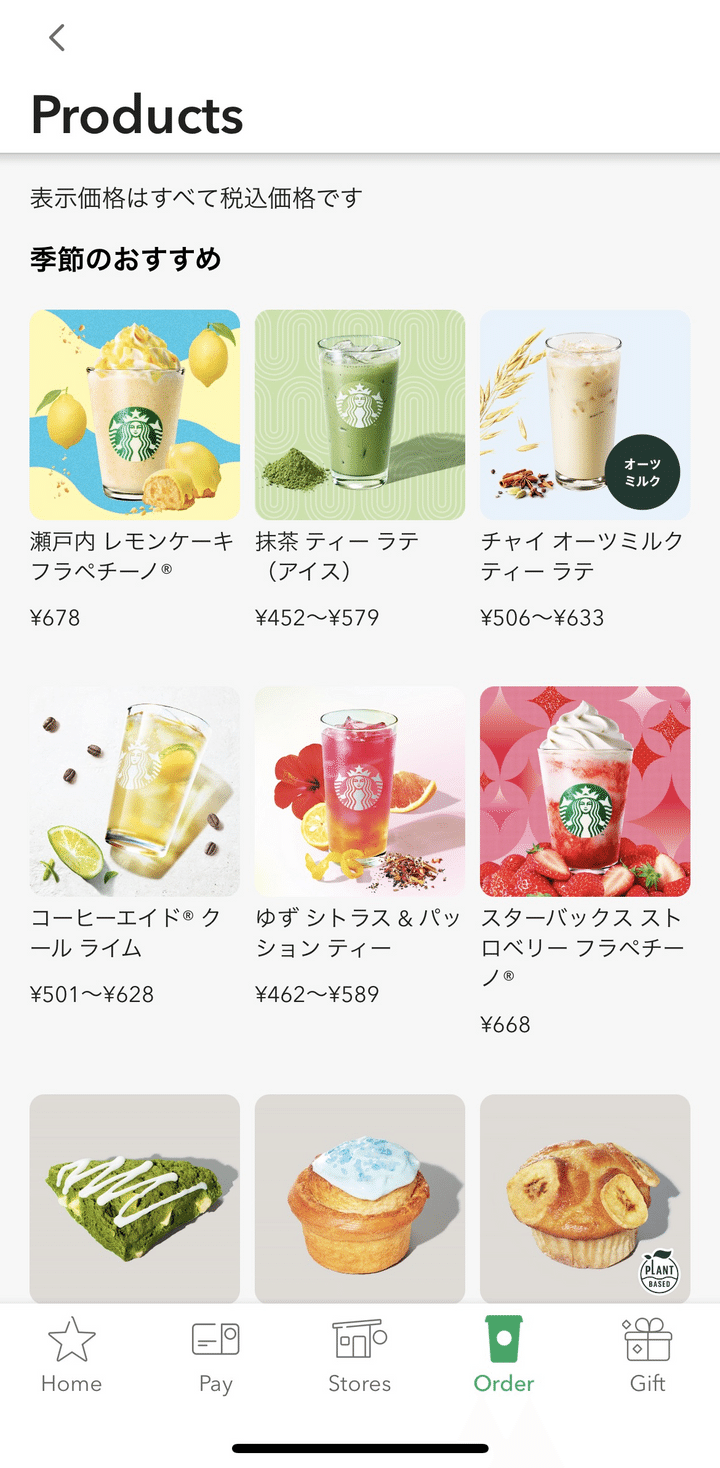This screenshot has width=720, height=1468.
Task: Select the Chai Oat Milk Tea Latte card
Action: pyautogui.click(x=585, y=415)
